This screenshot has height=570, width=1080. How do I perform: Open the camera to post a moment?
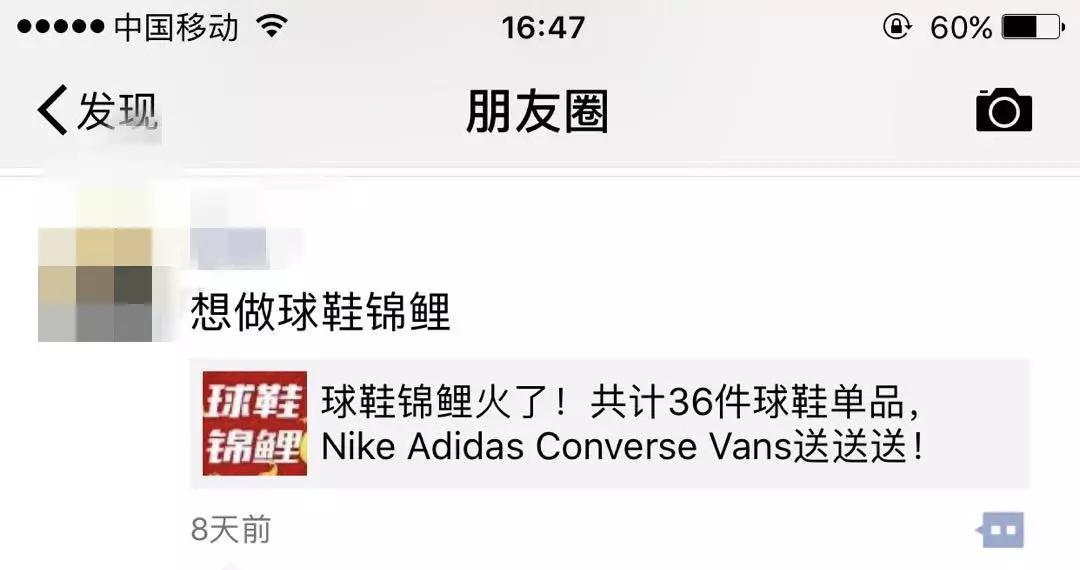pos(1003,110)
